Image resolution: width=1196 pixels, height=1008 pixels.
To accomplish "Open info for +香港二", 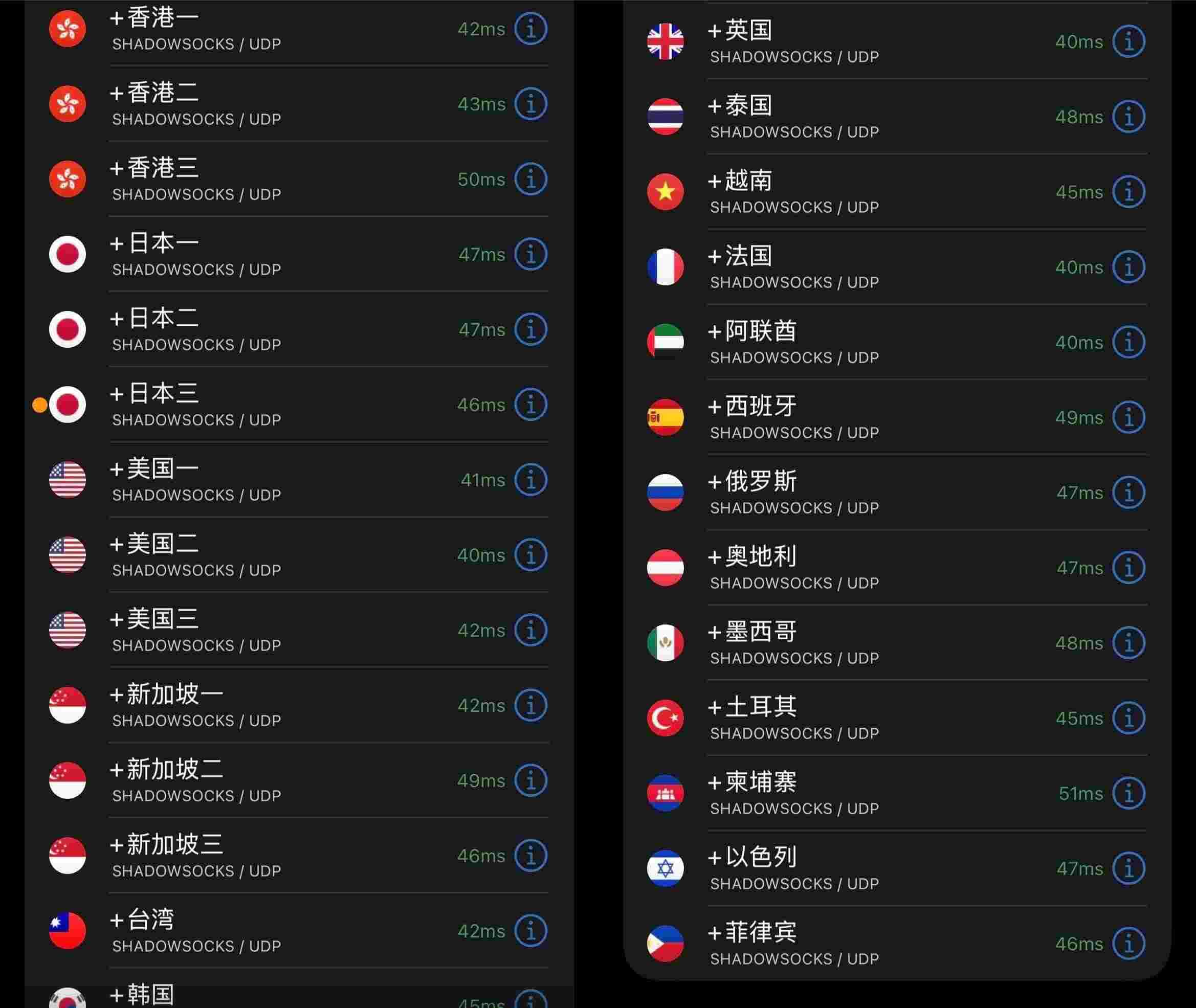I will point(530,104).
